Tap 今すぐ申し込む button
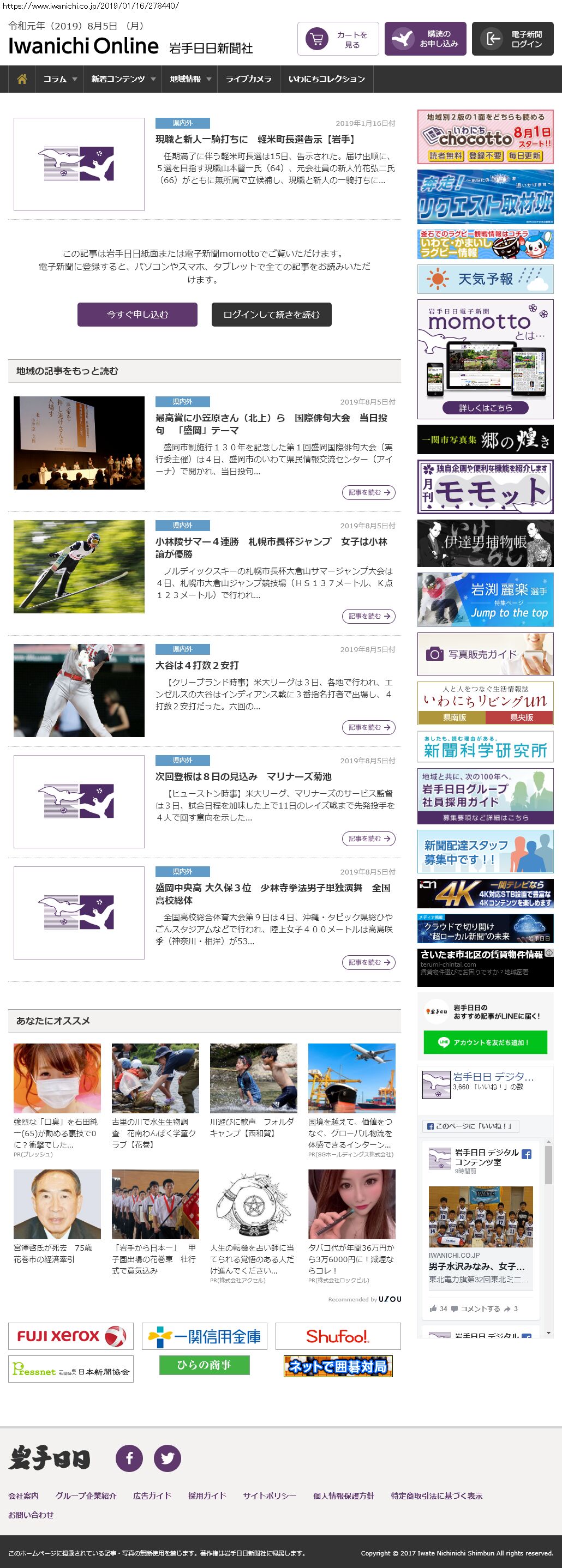 (x=137, y=315)
